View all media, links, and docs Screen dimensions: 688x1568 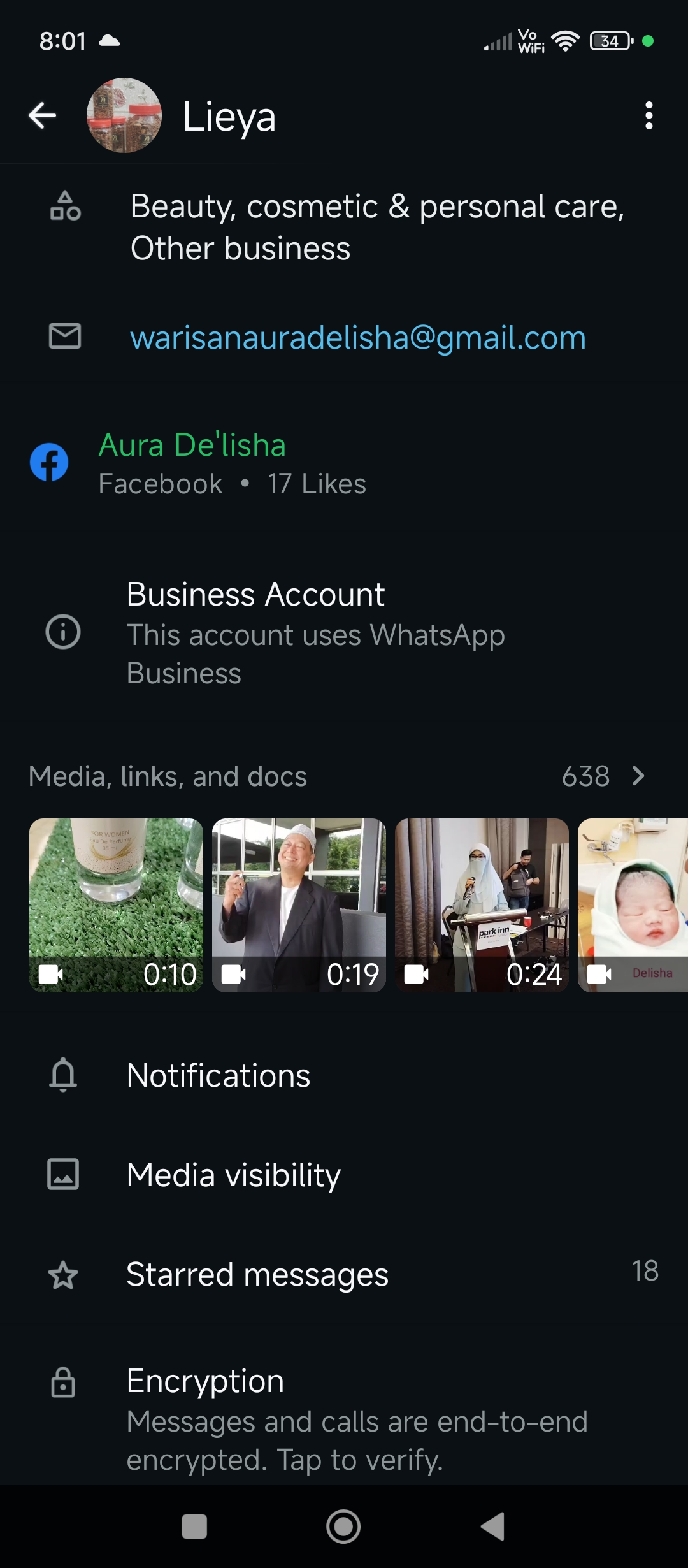tap(602, 776)
